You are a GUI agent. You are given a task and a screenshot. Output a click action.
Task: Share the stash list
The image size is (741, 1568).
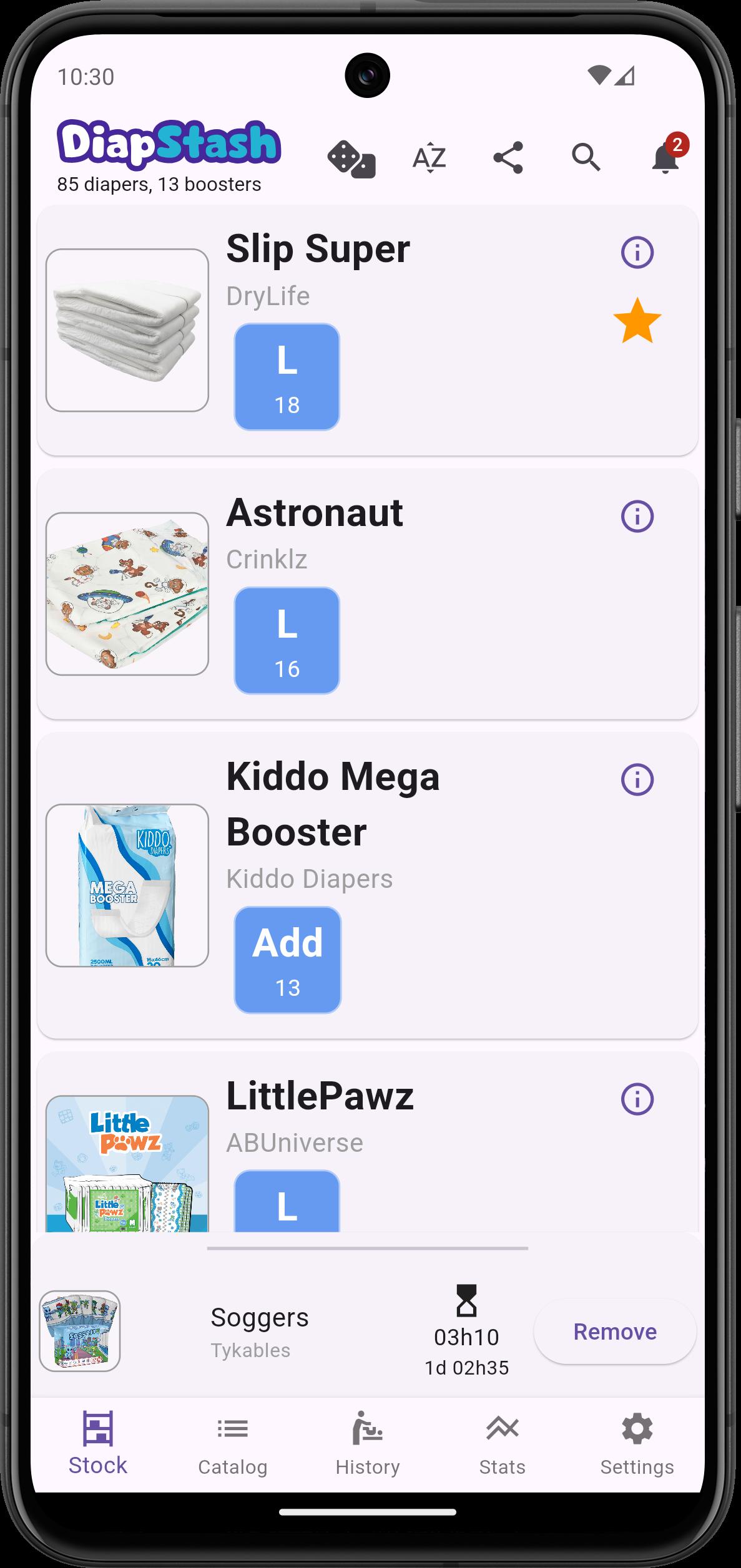pyautogui.click(x=508, y=158)
